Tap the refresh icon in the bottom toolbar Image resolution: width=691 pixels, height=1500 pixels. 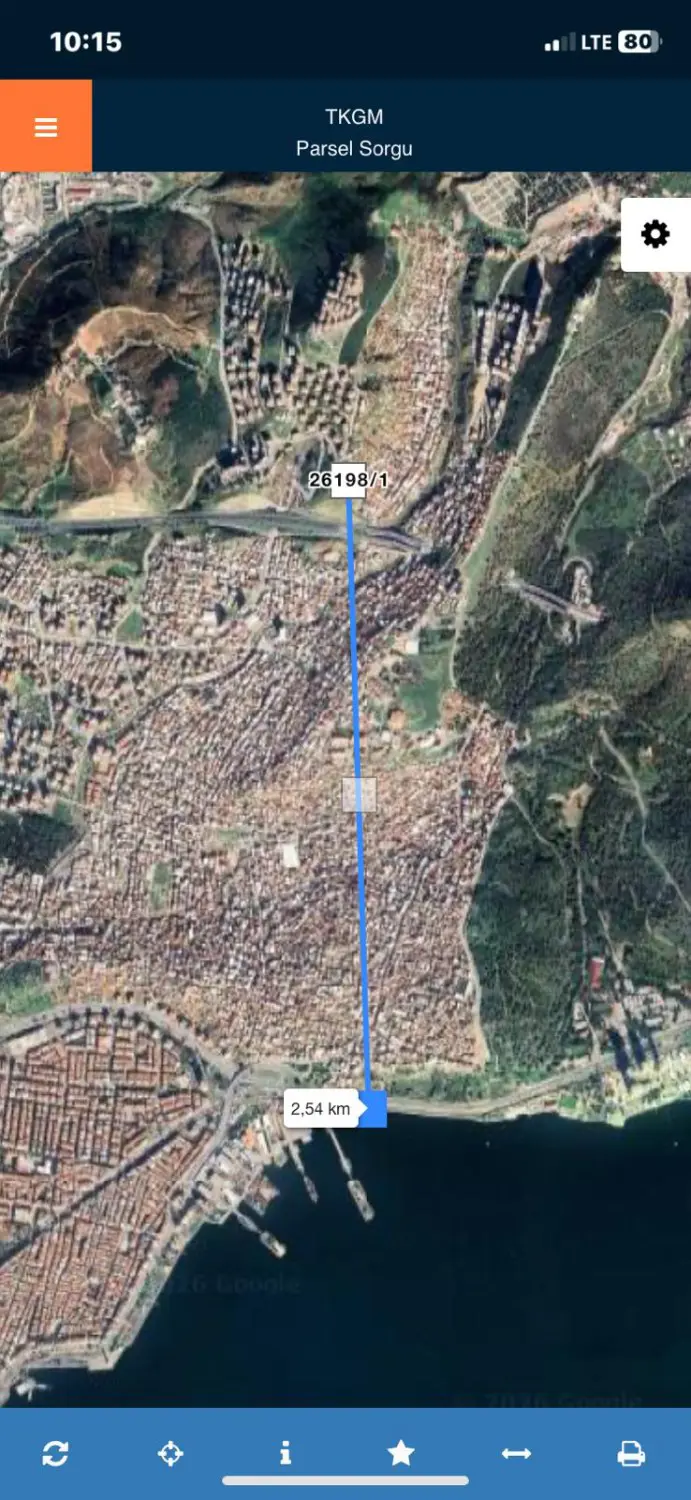56,1453
